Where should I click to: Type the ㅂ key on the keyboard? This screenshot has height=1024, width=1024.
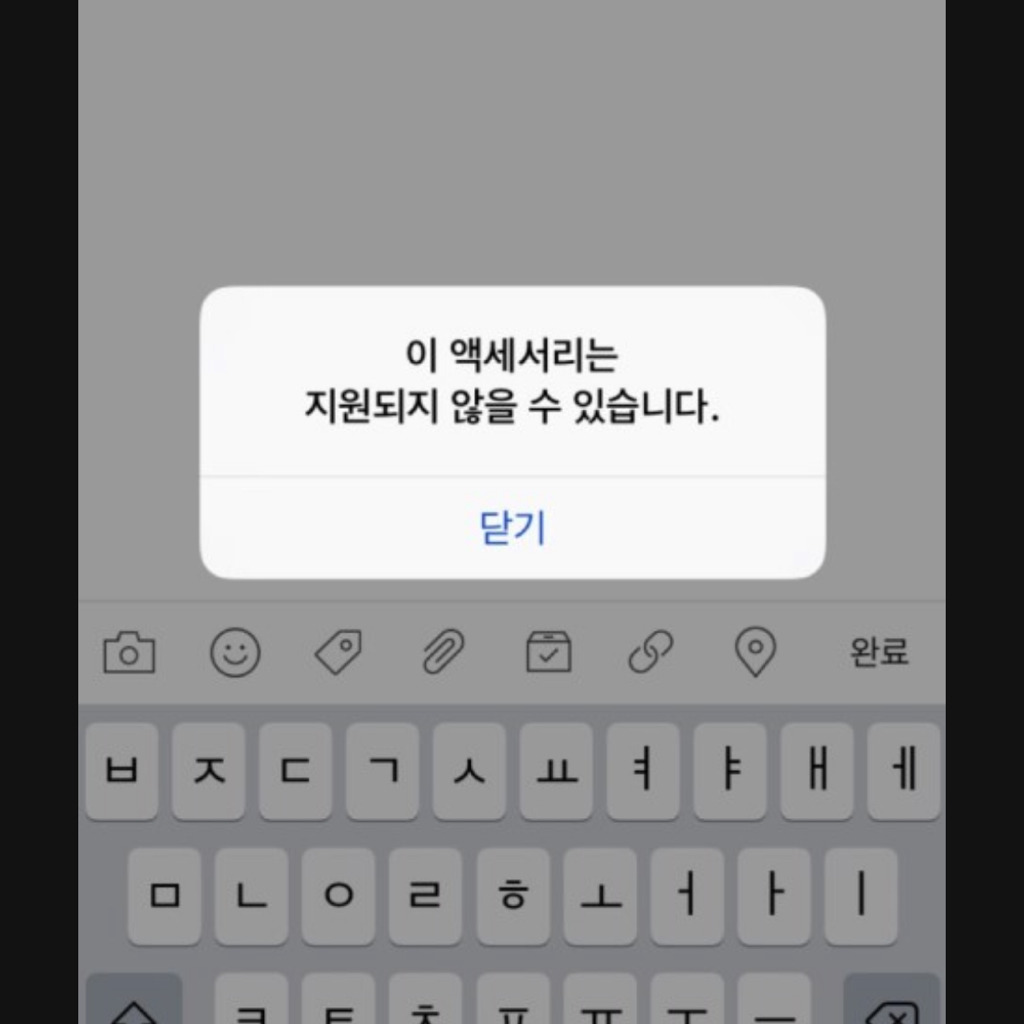pyautogui.click(x=122, y=772)
